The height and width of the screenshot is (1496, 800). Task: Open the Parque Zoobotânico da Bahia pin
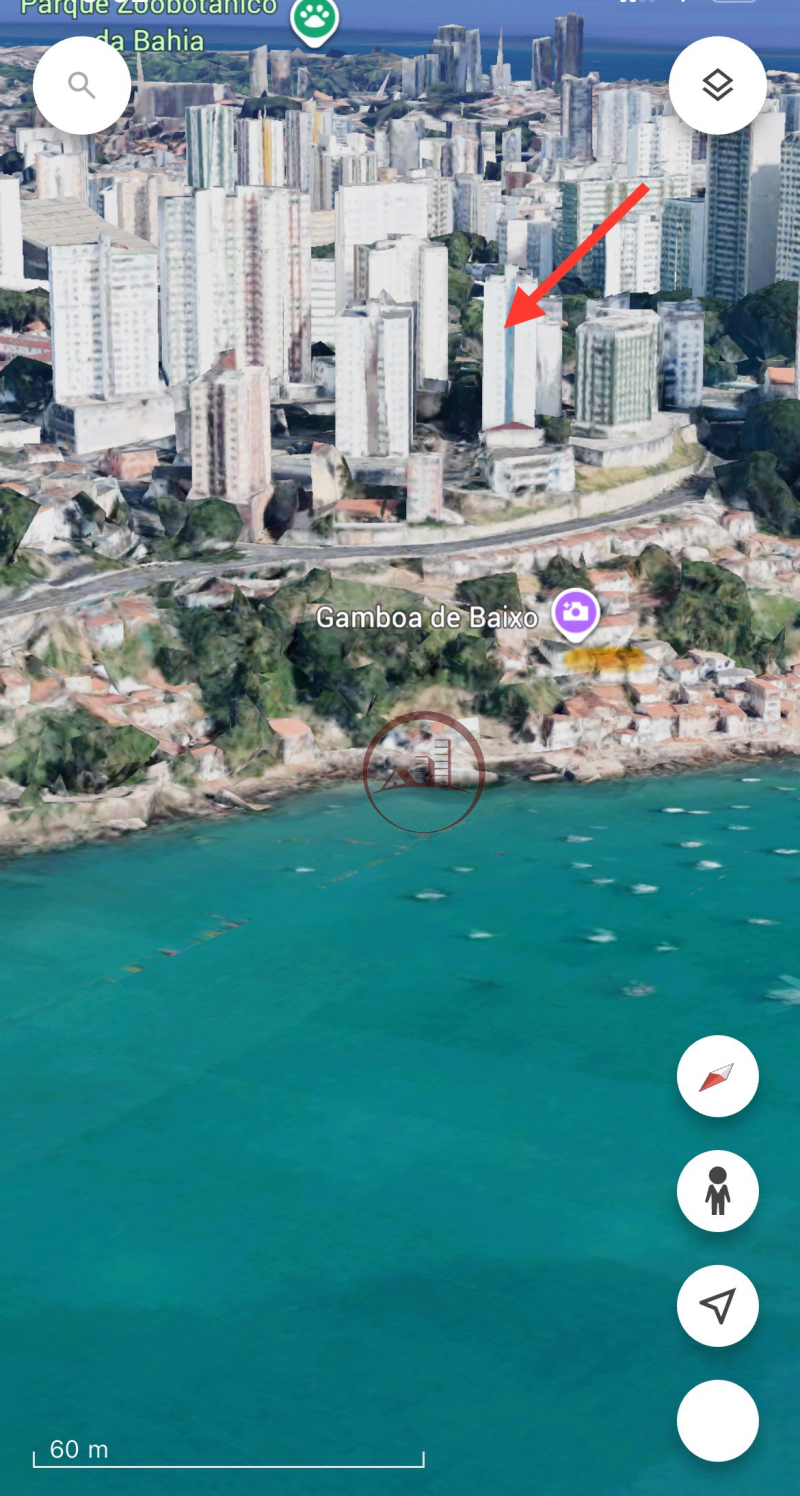point(314,19)
